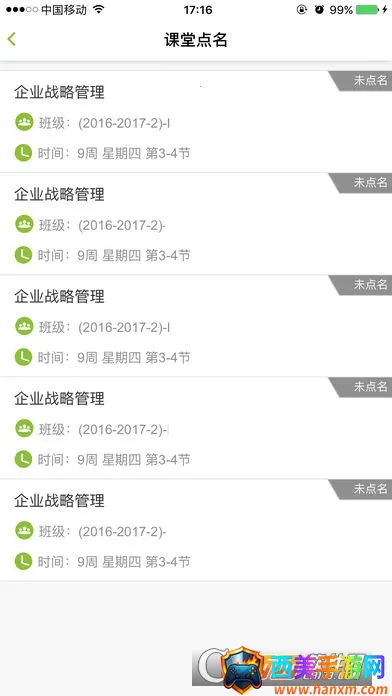Screen dimensions: 392x696
Task: Select the third 企业战略管理 class entry
Action: coord(196,326)
